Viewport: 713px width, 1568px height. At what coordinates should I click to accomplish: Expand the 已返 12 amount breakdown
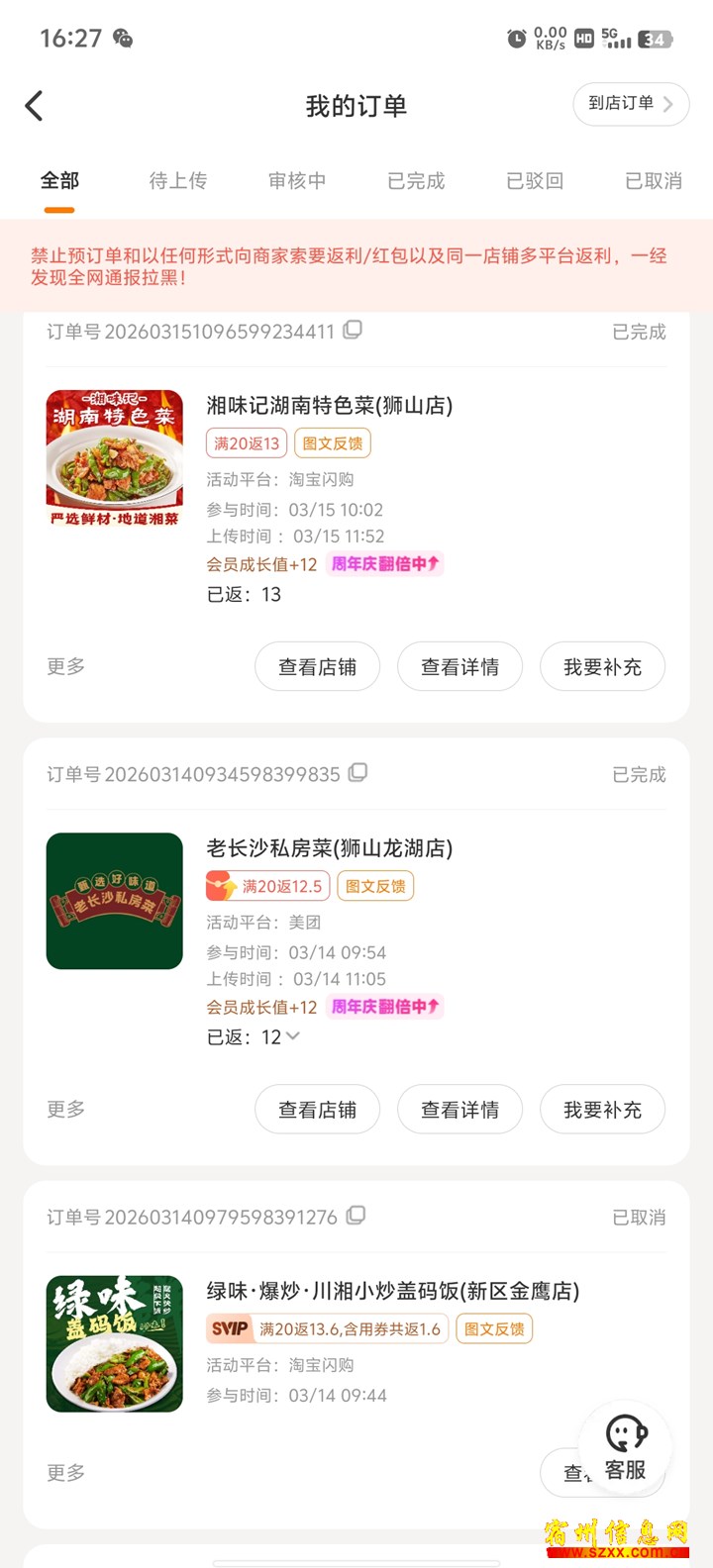(x=292, y=1036)
